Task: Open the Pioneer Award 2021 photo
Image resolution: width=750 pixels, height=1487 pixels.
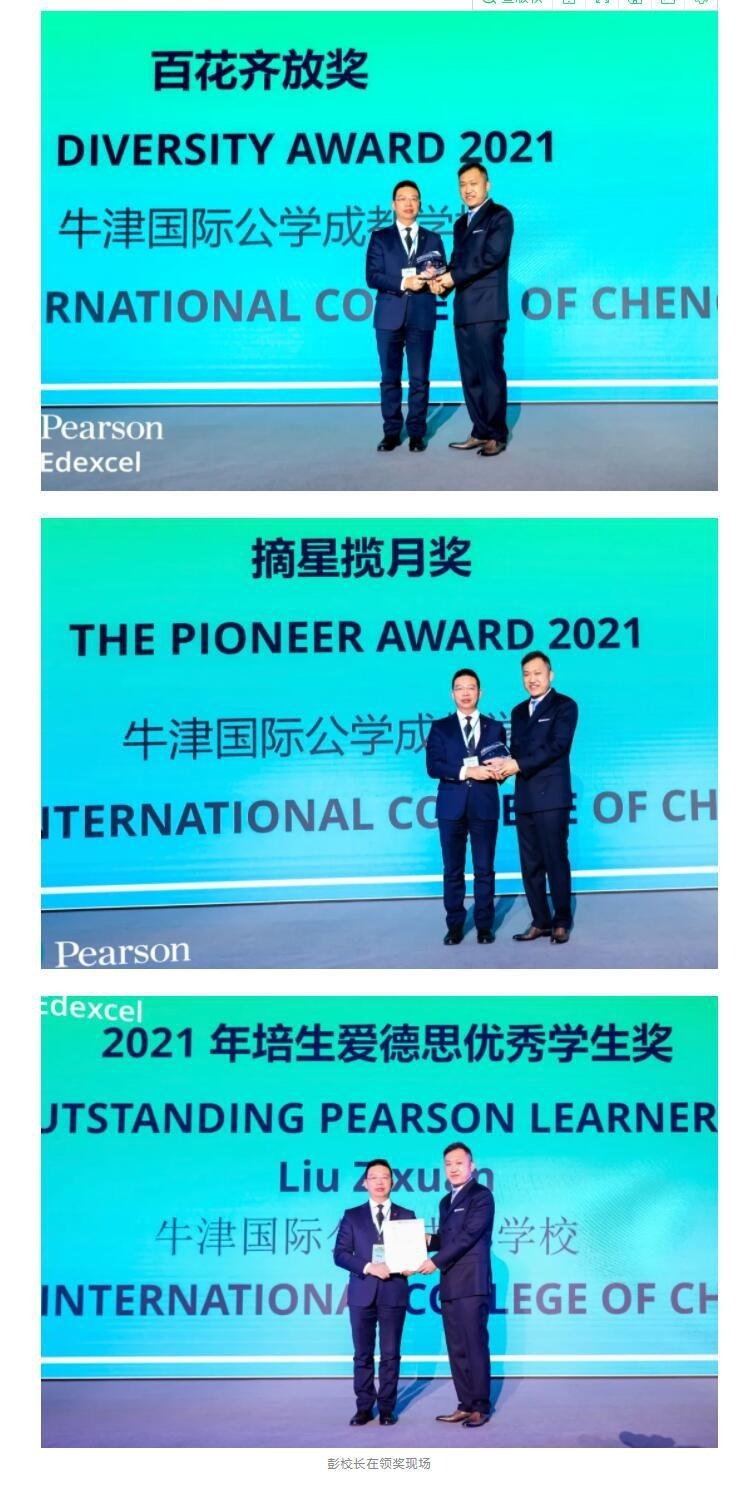Action: coord(378,742)
